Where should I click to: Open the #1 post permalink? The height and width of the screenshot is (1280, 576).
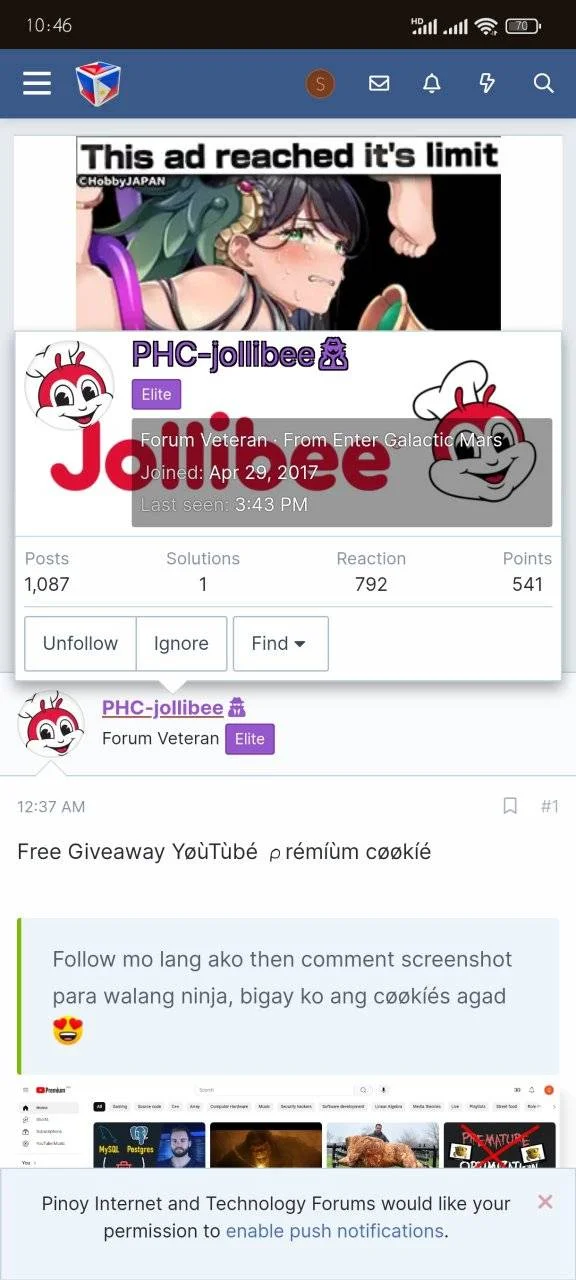549,806
